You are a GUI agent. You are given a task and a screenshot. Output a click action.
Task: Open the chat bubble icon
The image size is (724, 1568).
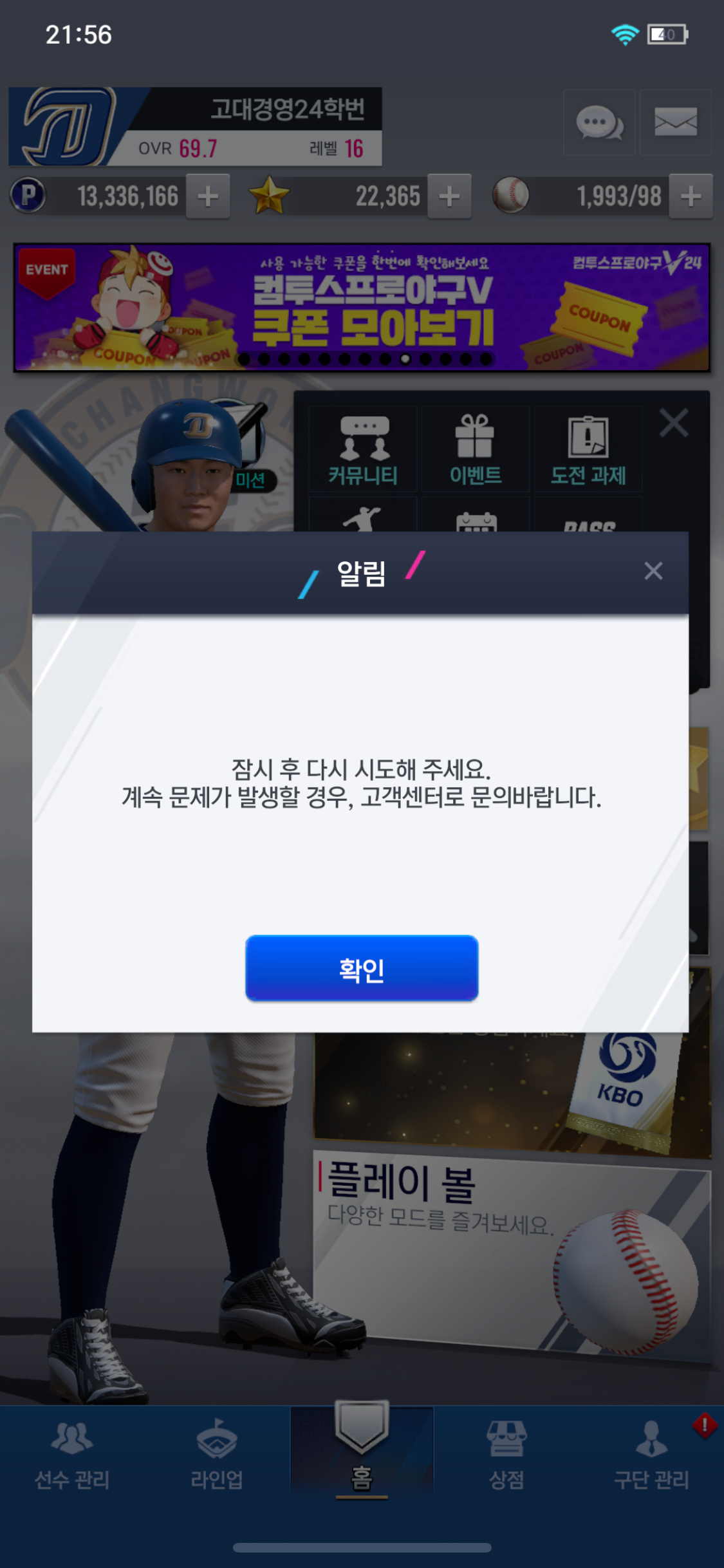pyautogui.click(x=599, y=122)
